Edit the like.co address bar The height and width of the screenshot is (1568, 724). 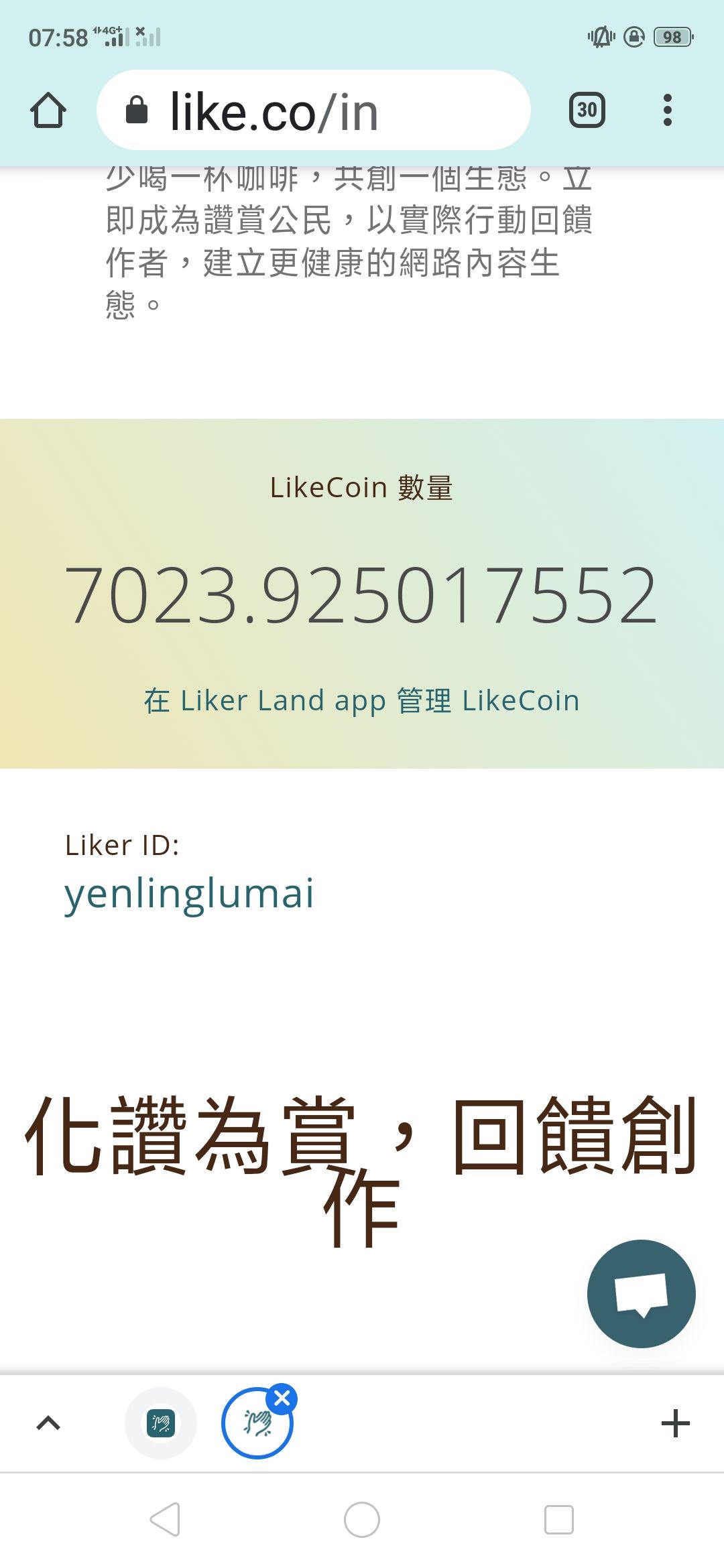(x=313, y=111)
